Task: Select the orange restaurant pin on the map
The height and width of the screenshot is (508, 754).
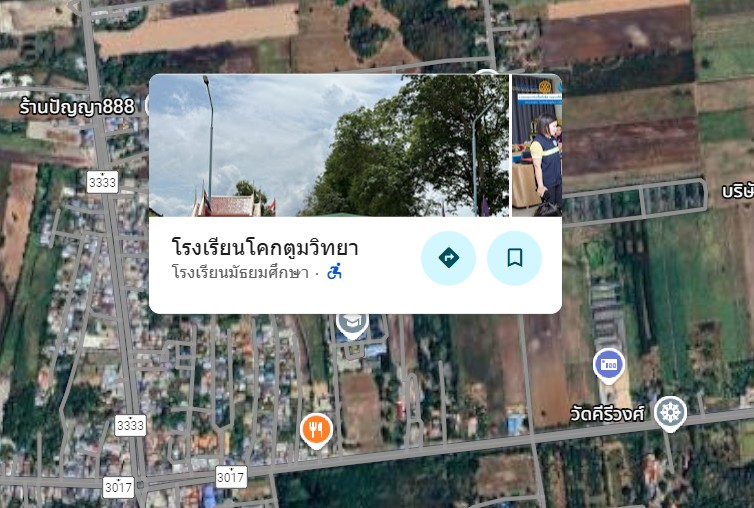Action: (x=316, y=430)
